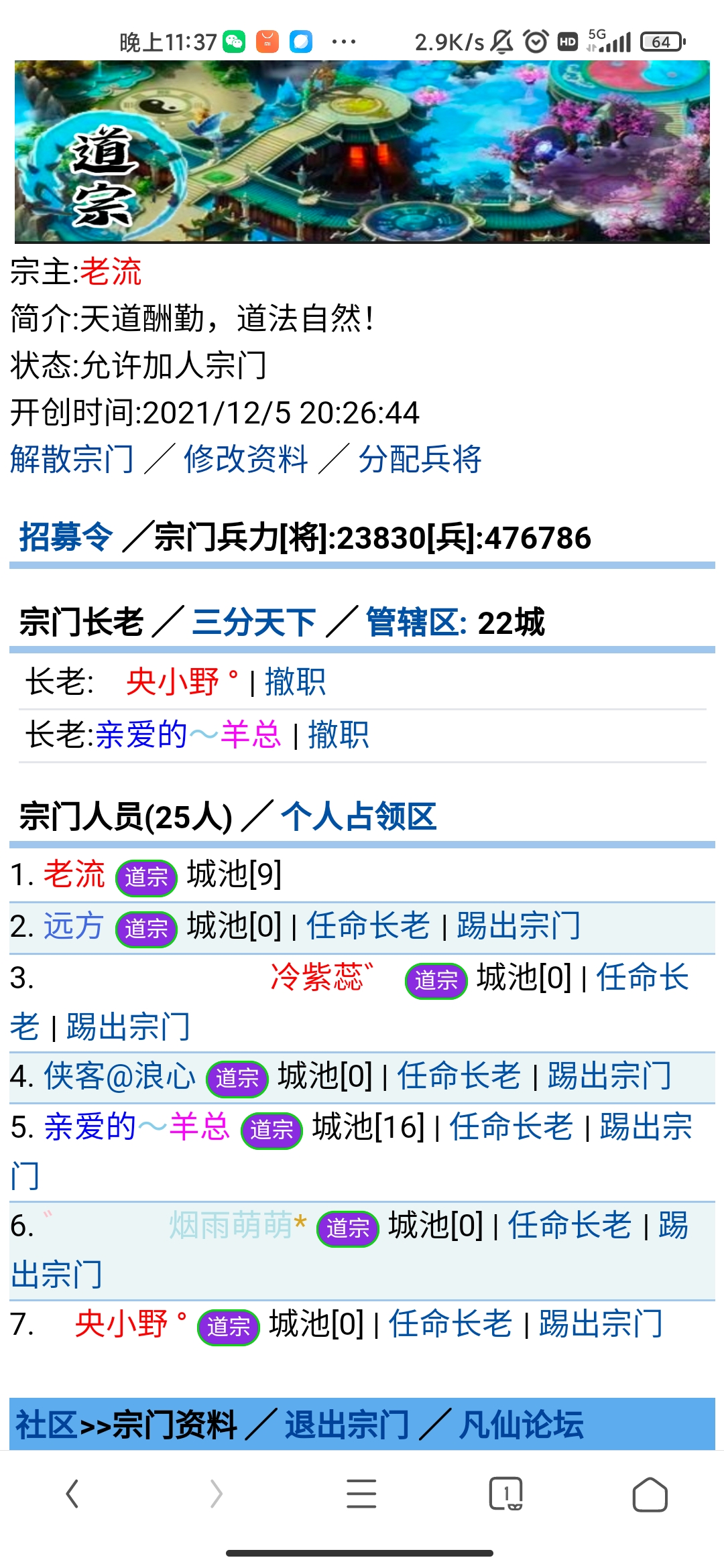The height and width of the screenshot is (1568, 724).
Task: Tap the home icon in bottom bar
Action: point(649,1493)
